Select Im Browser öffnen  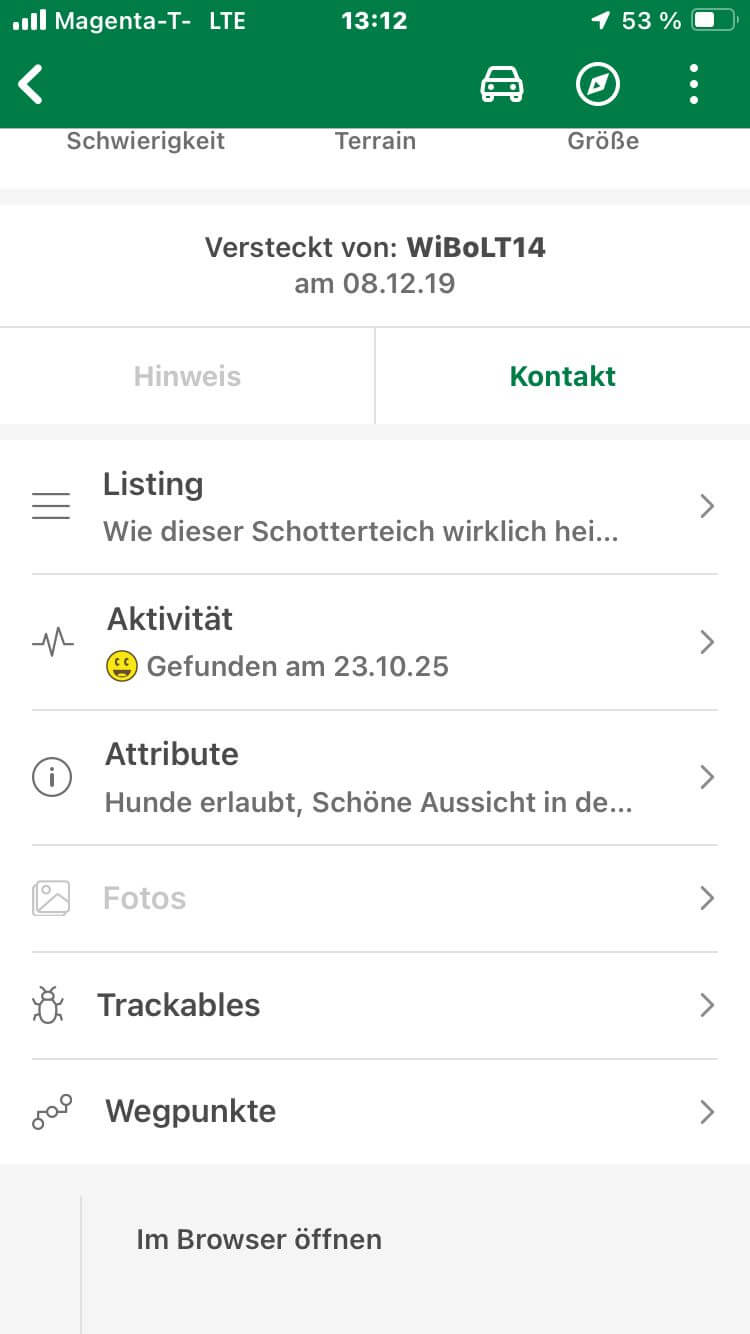259,1240
